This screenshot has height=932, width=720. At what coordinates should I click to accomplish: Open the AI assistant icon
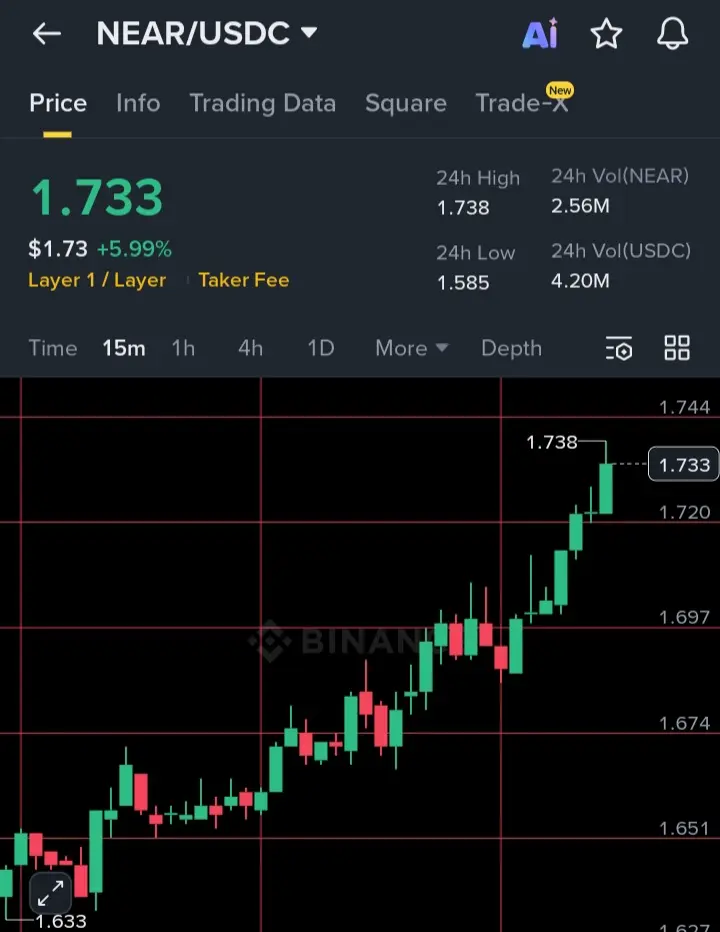(540, 35)
